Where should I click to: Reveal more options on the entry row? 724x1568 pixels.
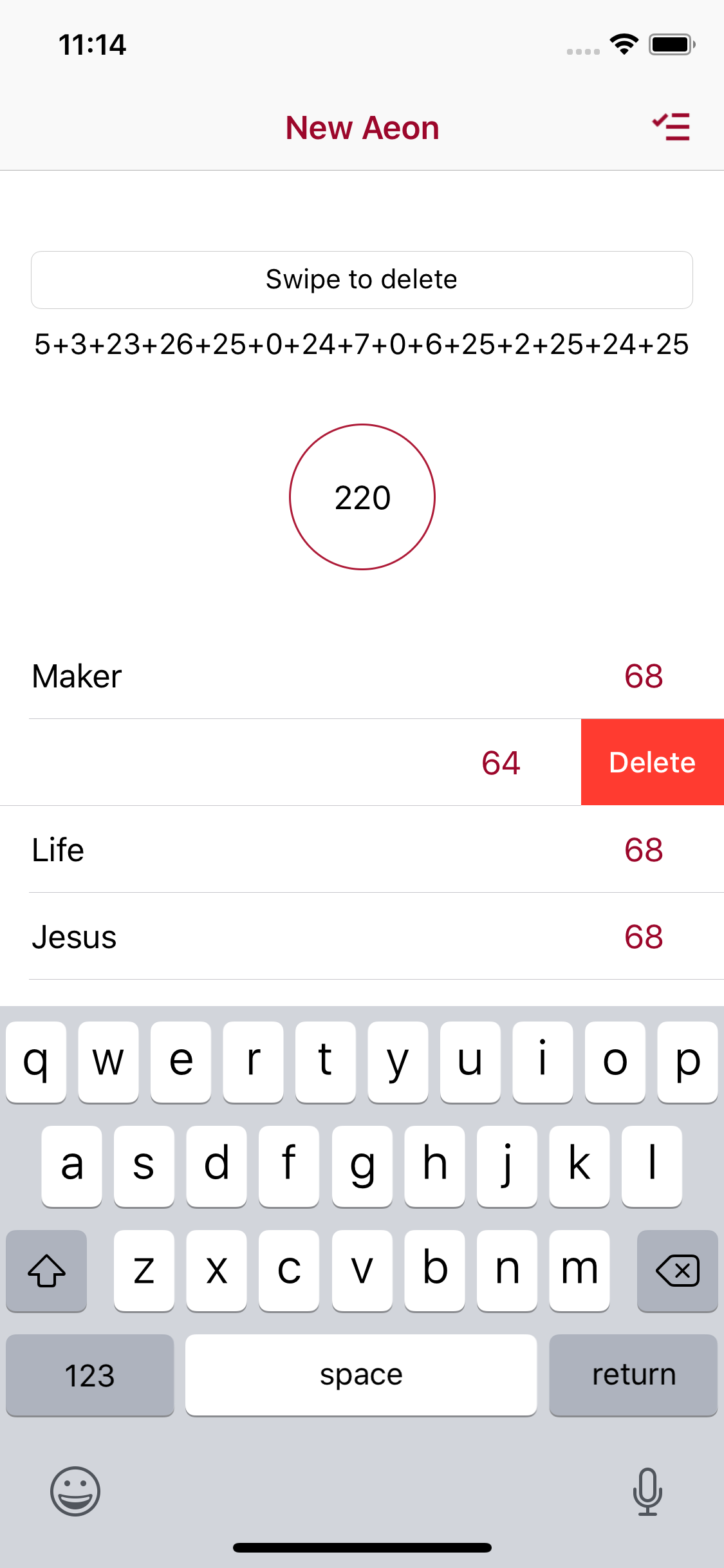(290, 761)
